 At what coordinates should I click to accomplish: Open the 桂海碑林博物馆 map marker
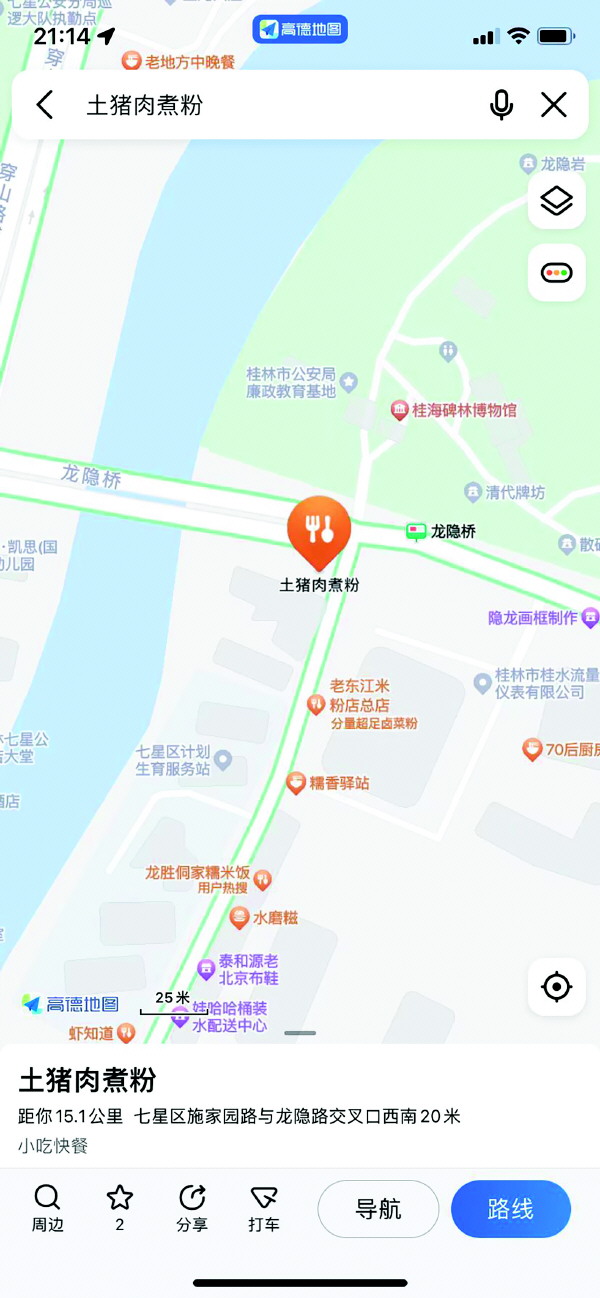[x=400, y=410]
